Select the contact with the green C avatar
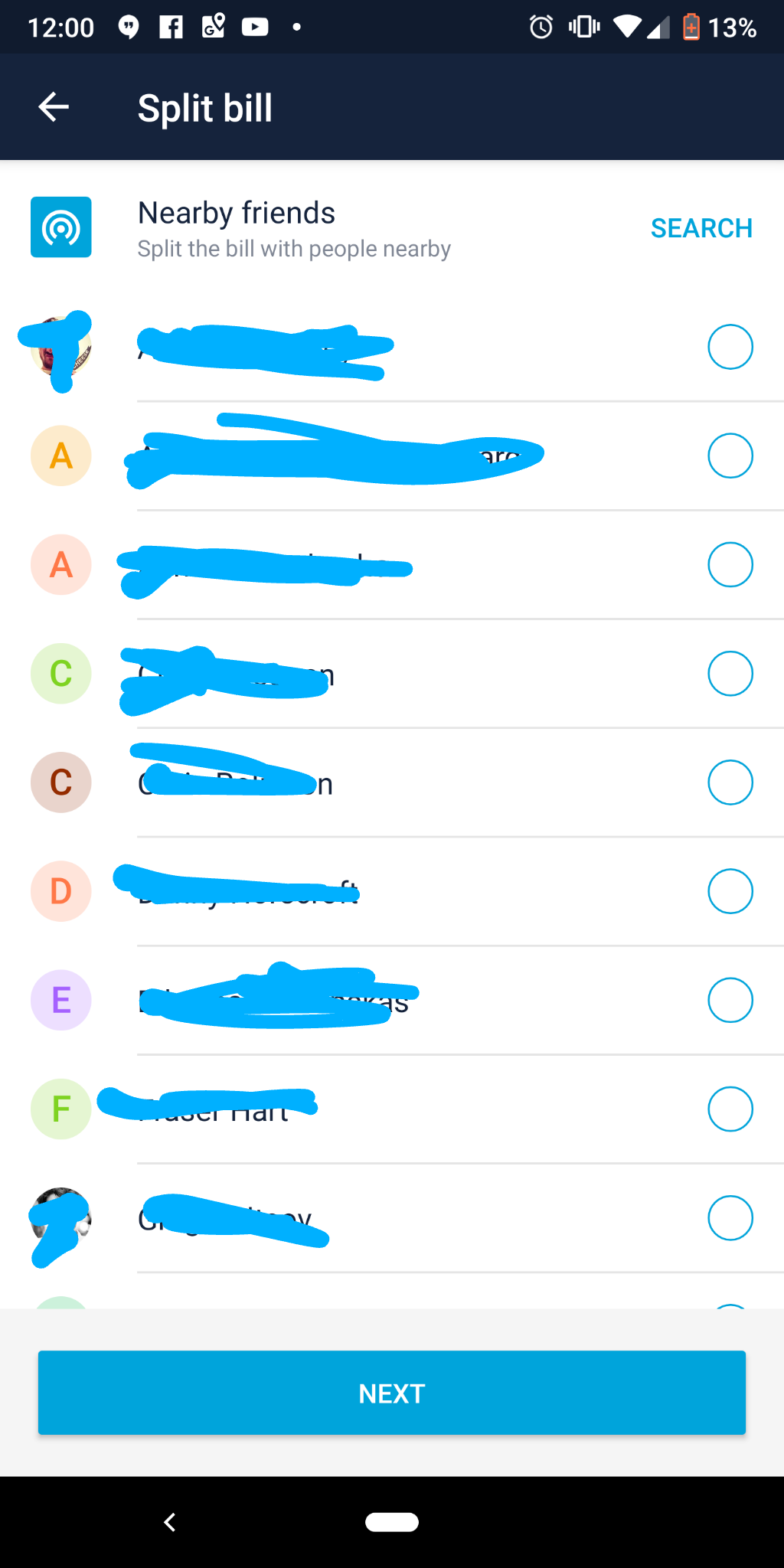 (x=730, y=674)
